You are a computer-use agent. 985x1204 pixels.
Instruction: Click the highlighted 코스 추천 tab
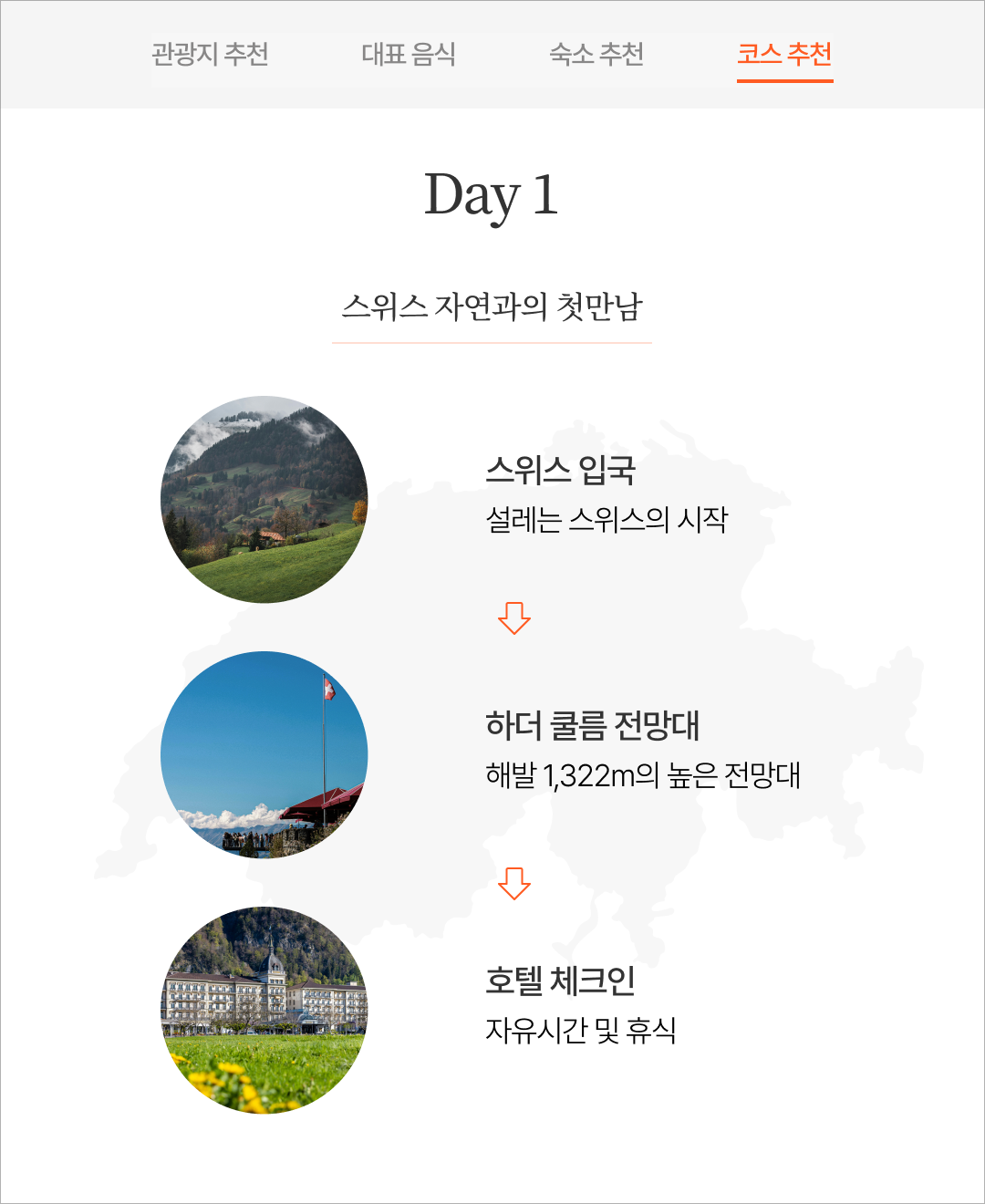[786, 57]
